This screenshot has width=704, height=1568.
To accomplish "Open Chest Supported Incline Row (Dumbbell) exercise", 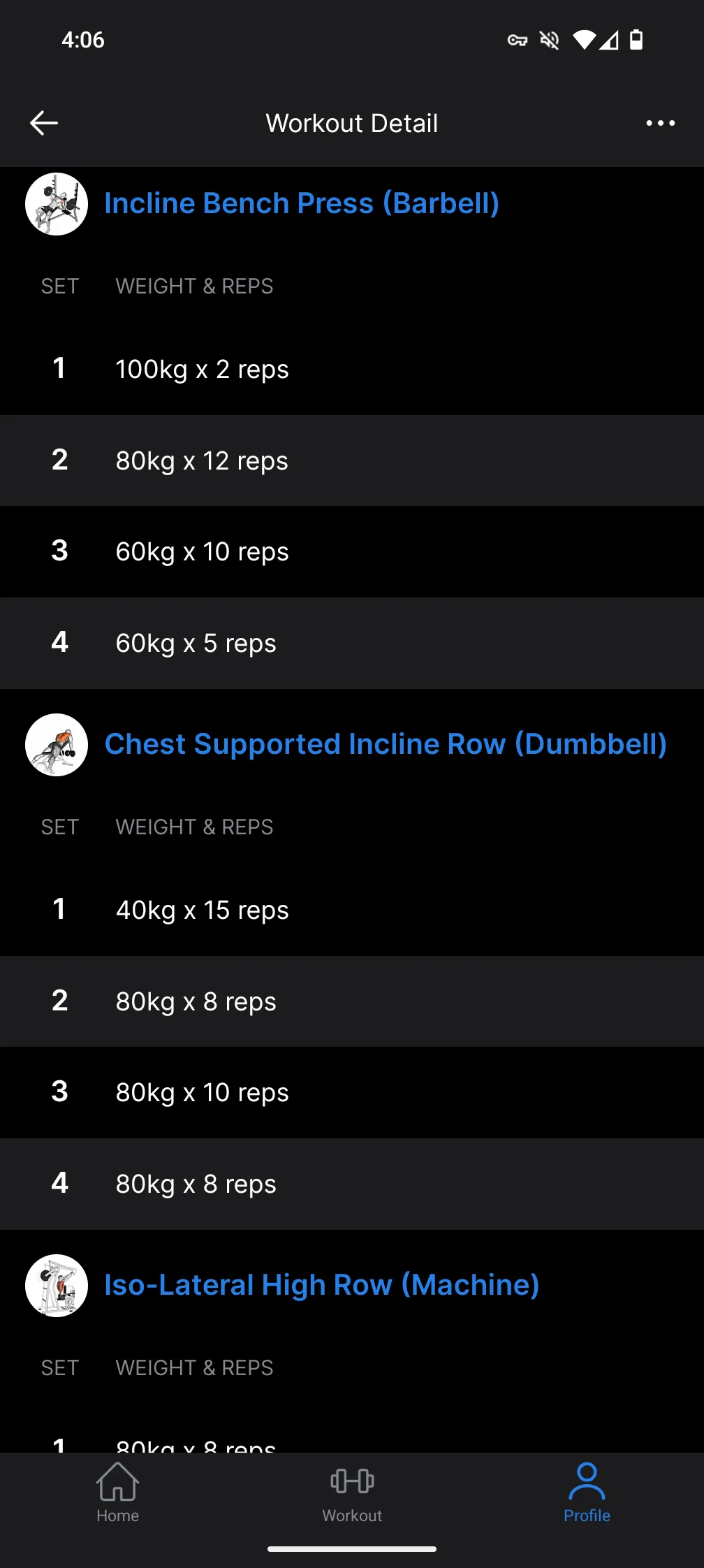I will tap(386, 744).
